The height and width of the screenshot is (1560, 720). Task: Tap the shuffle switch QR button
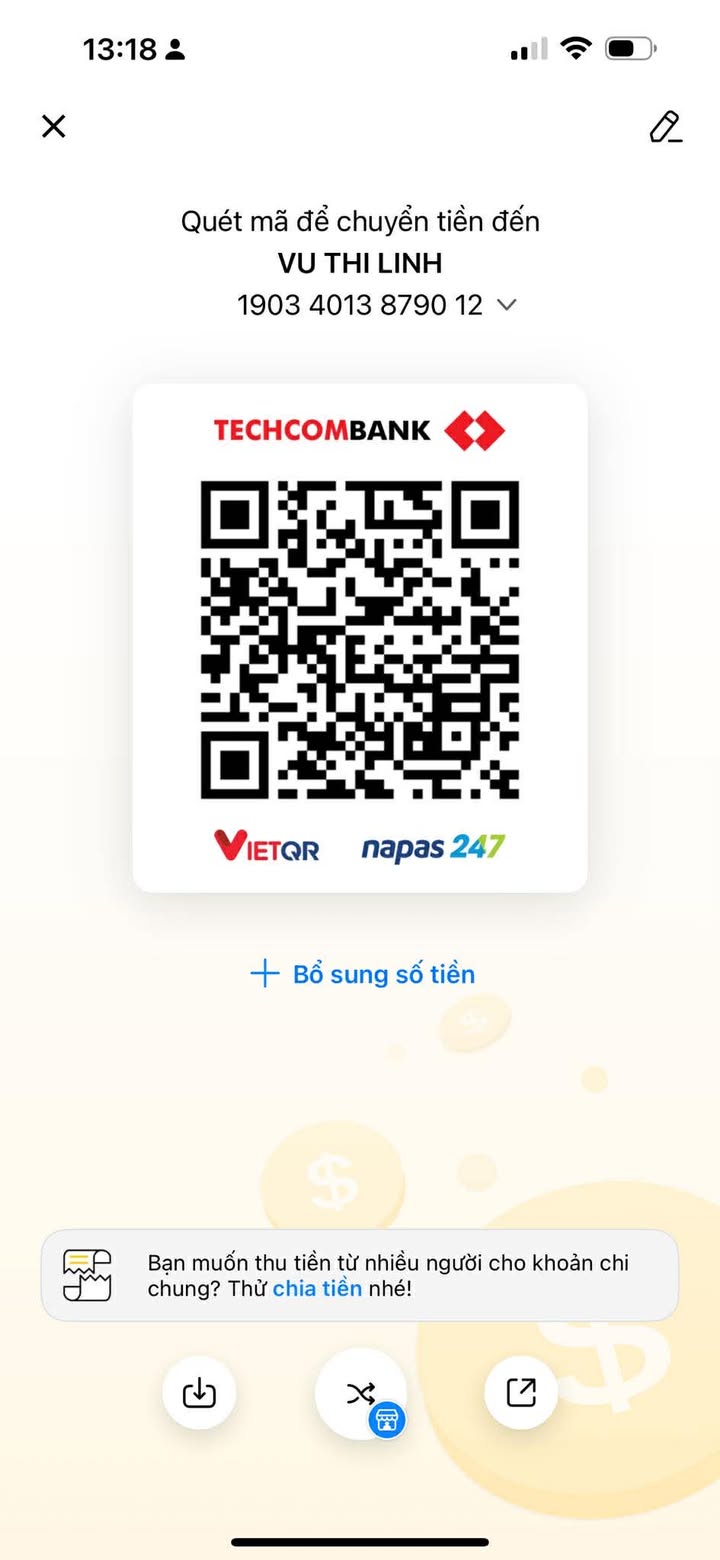coord(360,1393)
